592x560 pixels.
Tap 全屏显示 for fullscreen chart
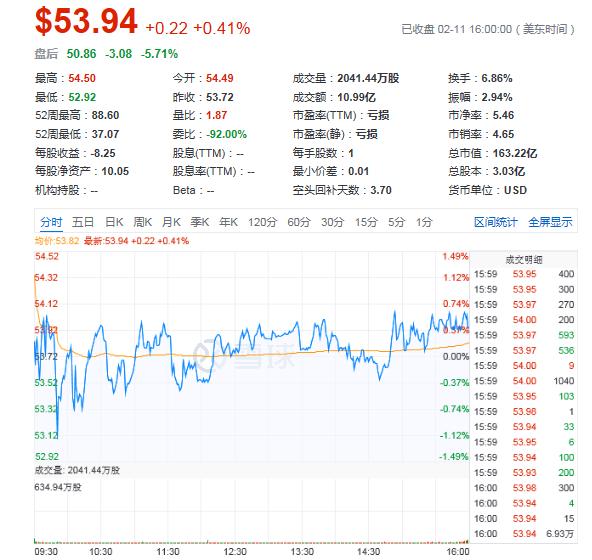550,222
